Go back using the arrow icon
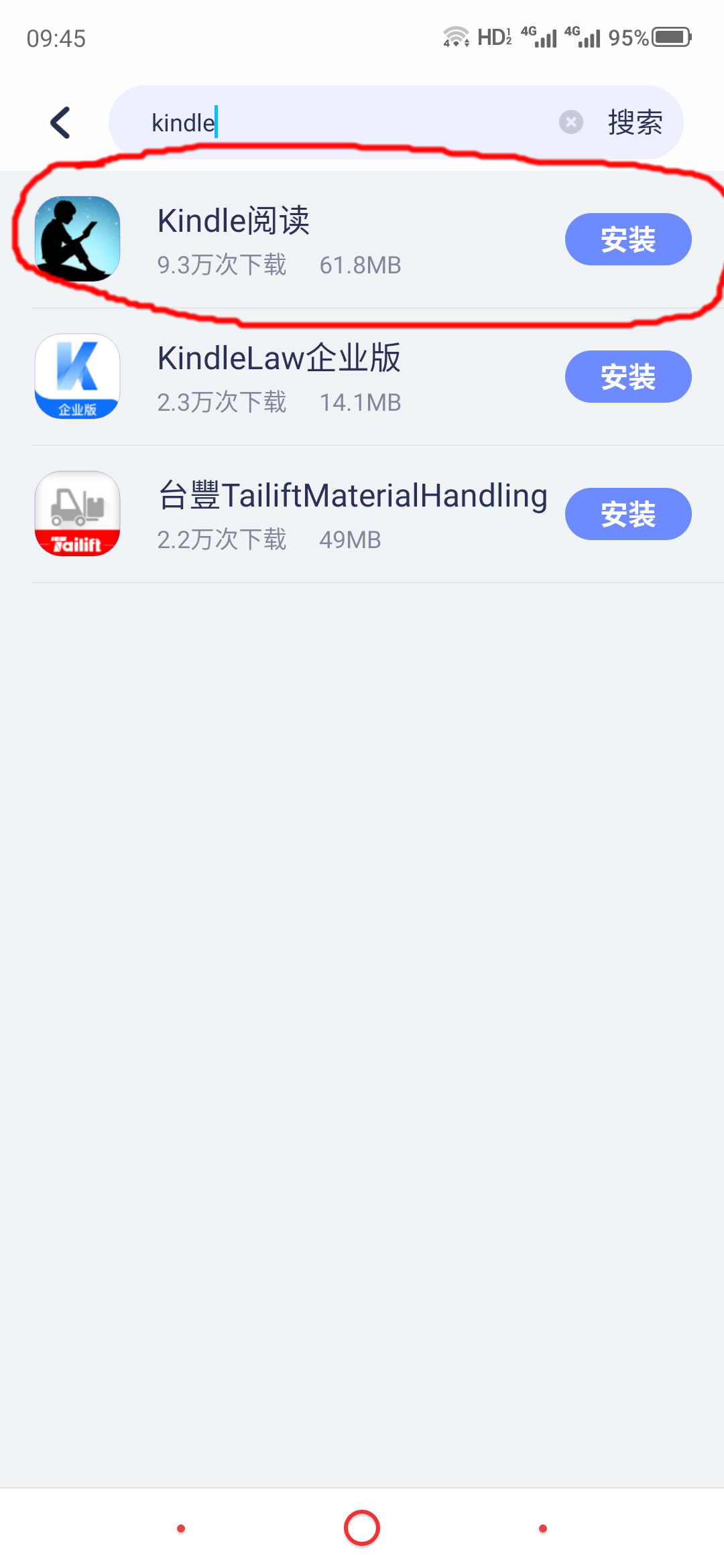The height and width of the screenshot is (1568, 724). (60, 123)
